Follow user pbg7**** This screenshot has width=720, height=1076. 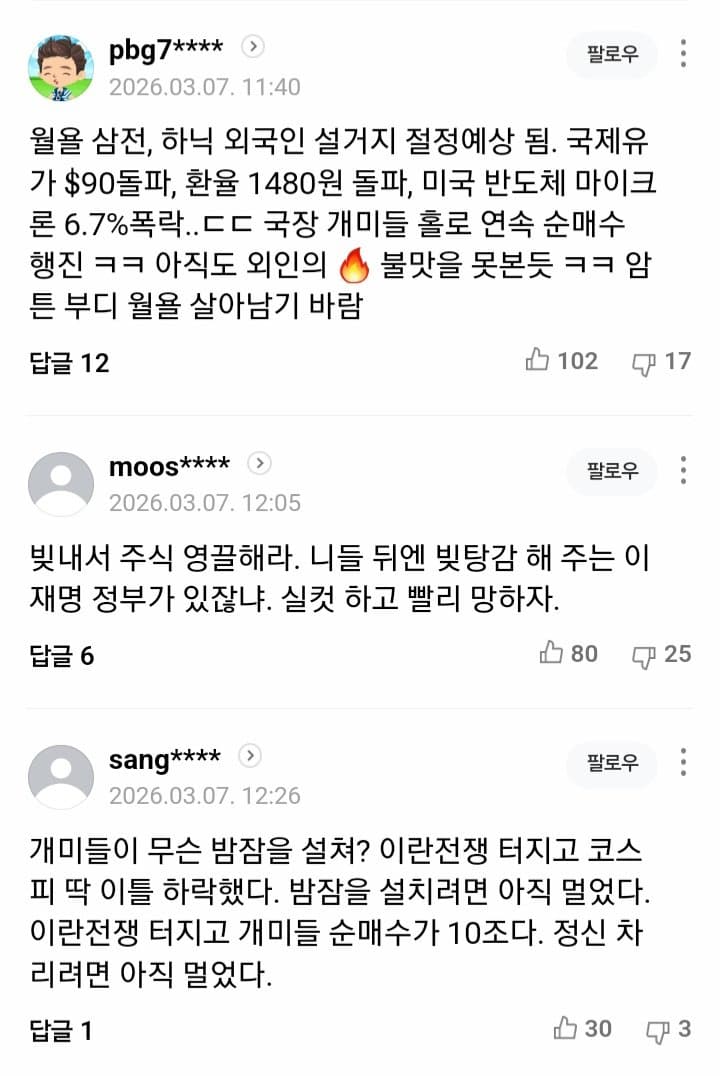click(x=612, y=54)
